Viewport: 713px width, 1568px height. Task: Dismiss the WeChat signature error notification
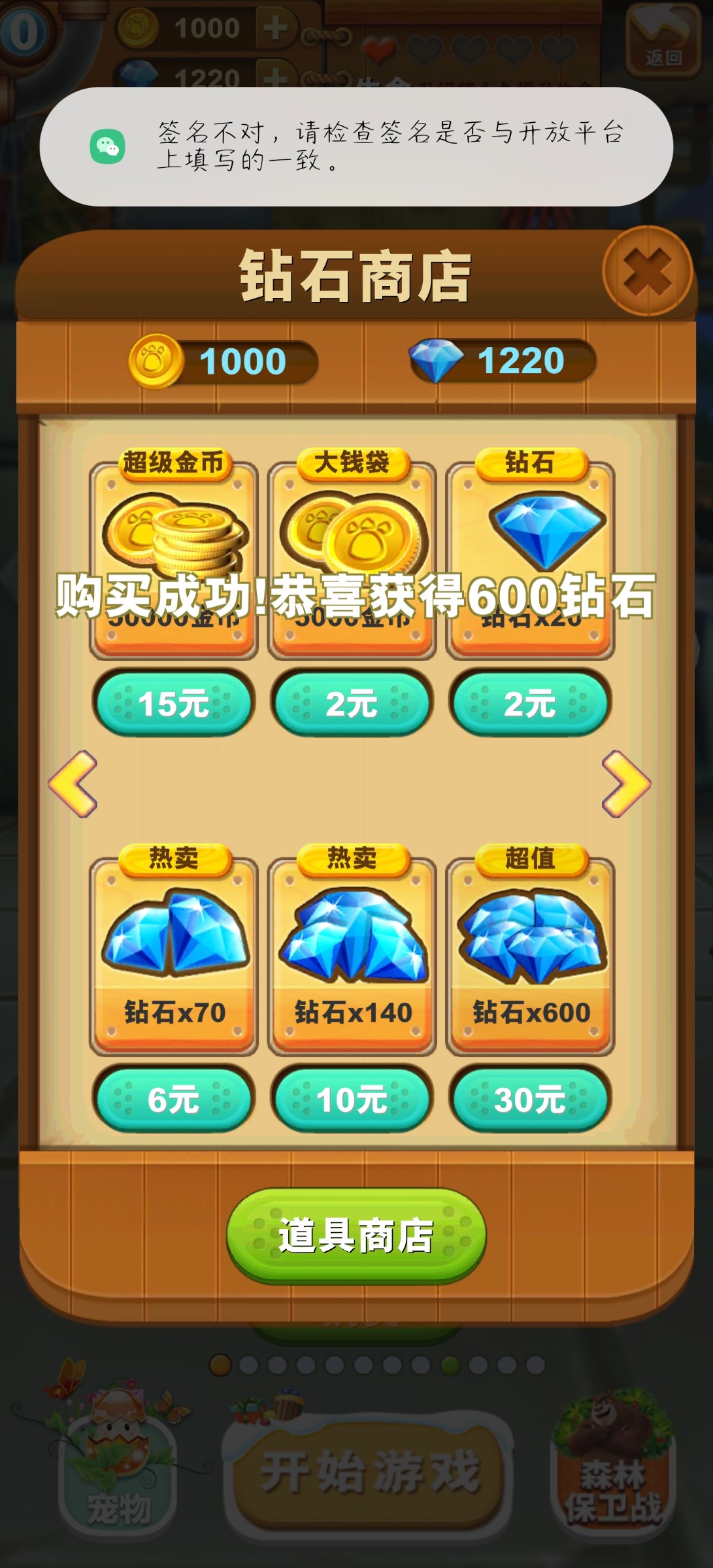pos(356,146)
